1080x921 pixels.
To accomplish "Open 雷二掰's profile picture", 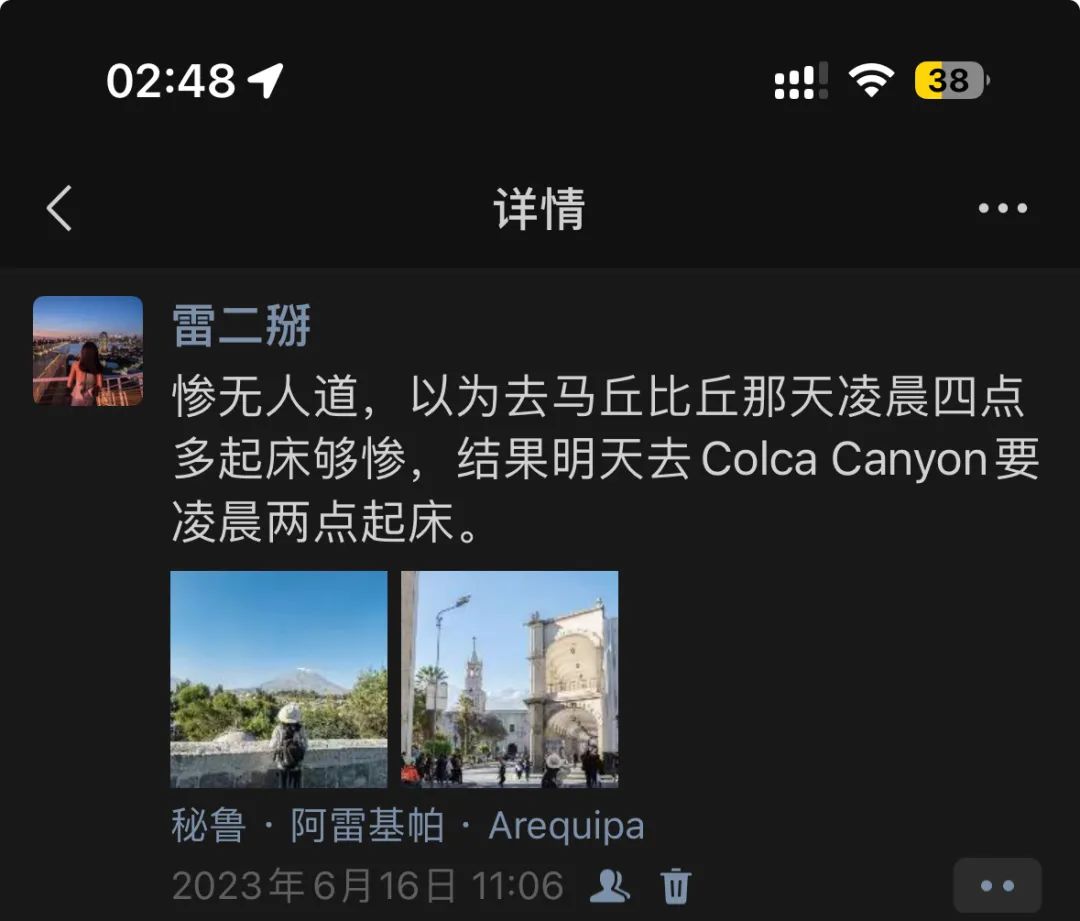I will click(88, 351).
